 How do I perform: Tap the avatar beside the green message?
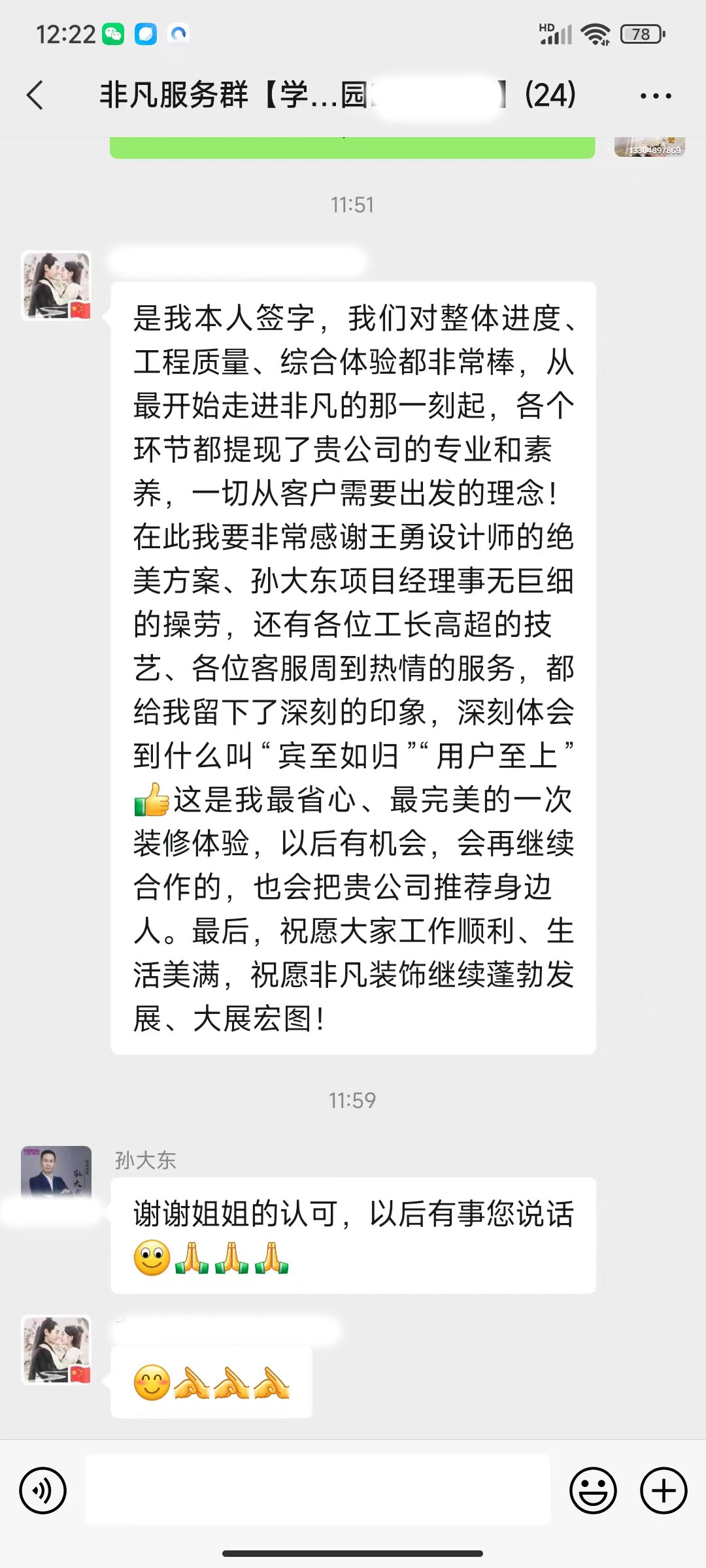[649, 146]
